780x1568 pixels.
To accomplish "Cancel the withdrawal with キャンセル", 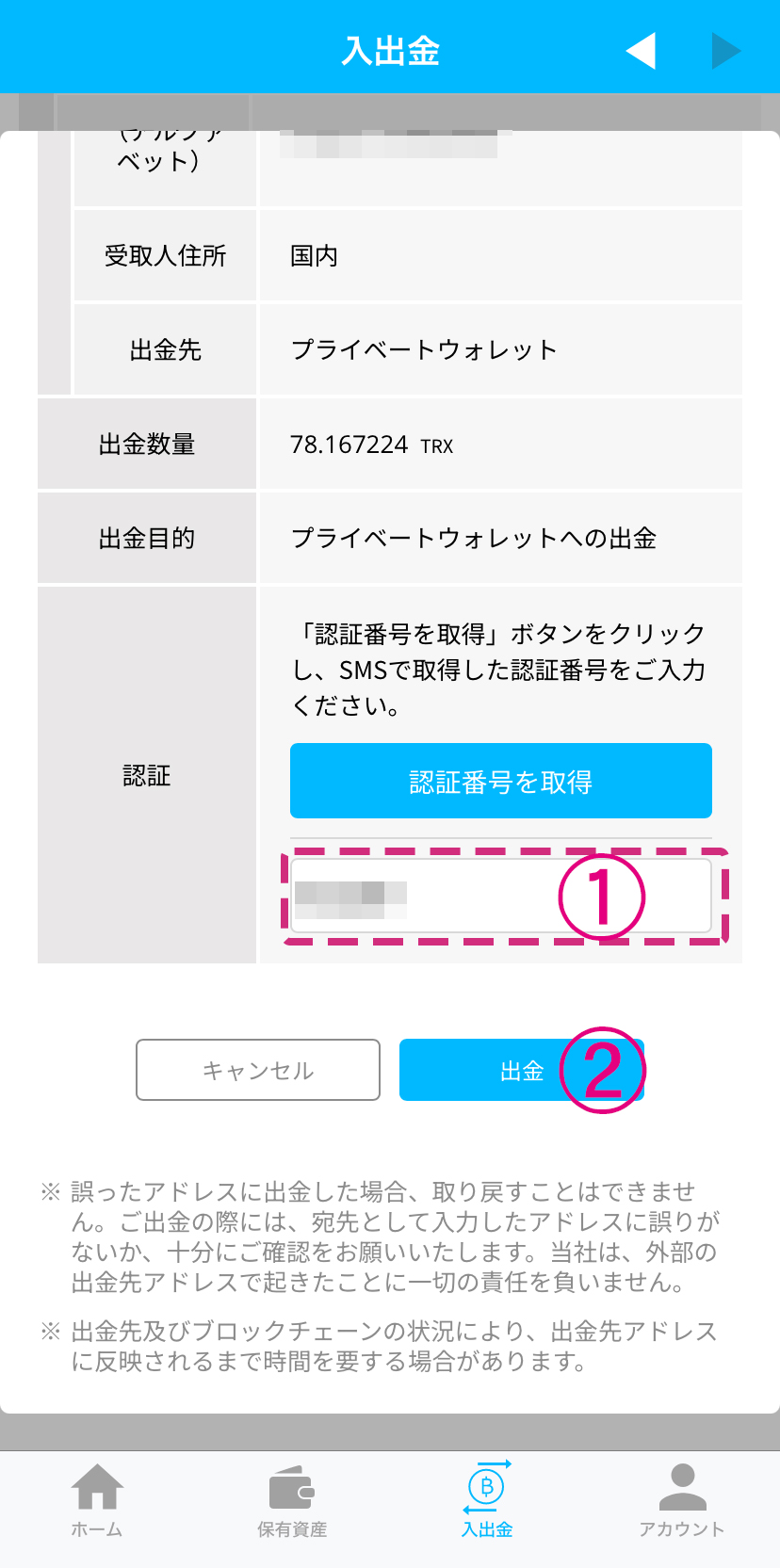I will pyautogui.click(x=258, y=1070).
